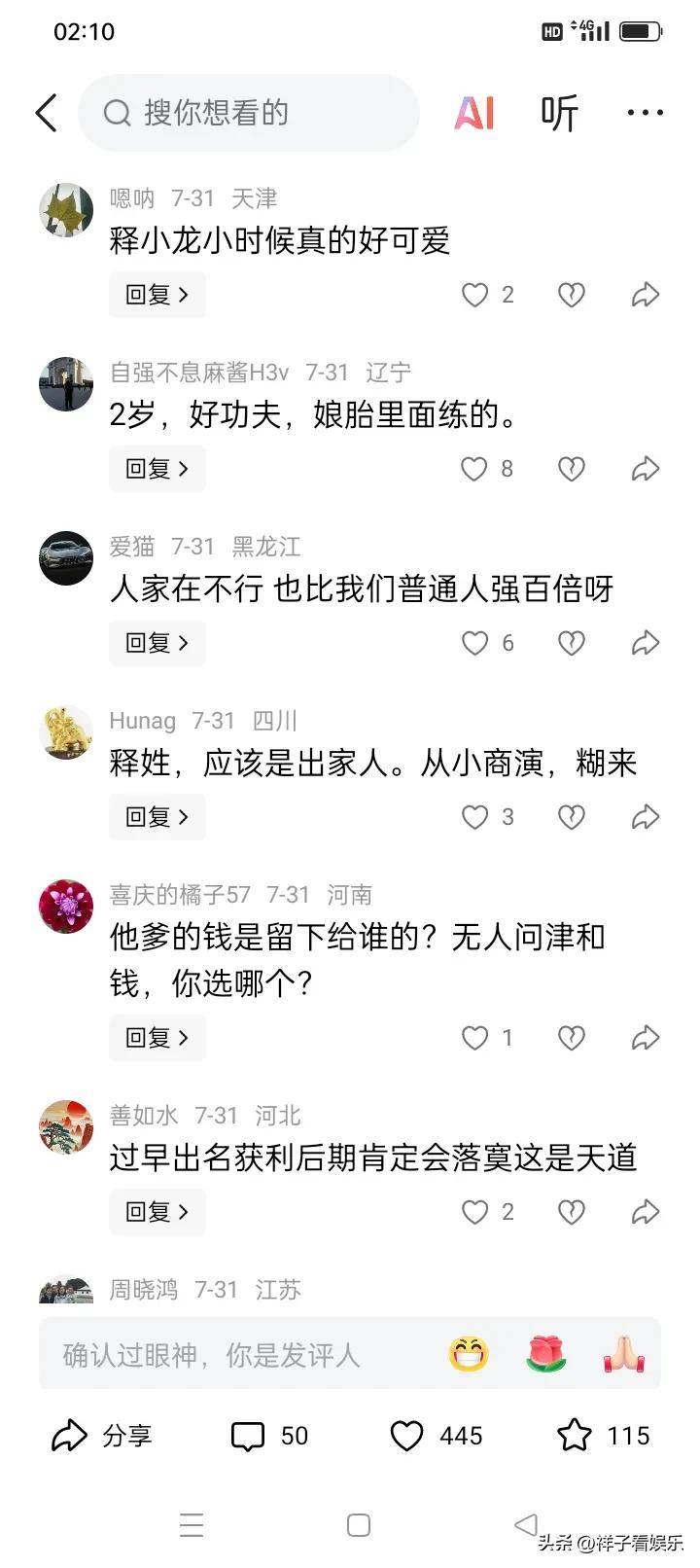
Task: Open the three-dot overflow menu
Action: (x=645, y=113)
